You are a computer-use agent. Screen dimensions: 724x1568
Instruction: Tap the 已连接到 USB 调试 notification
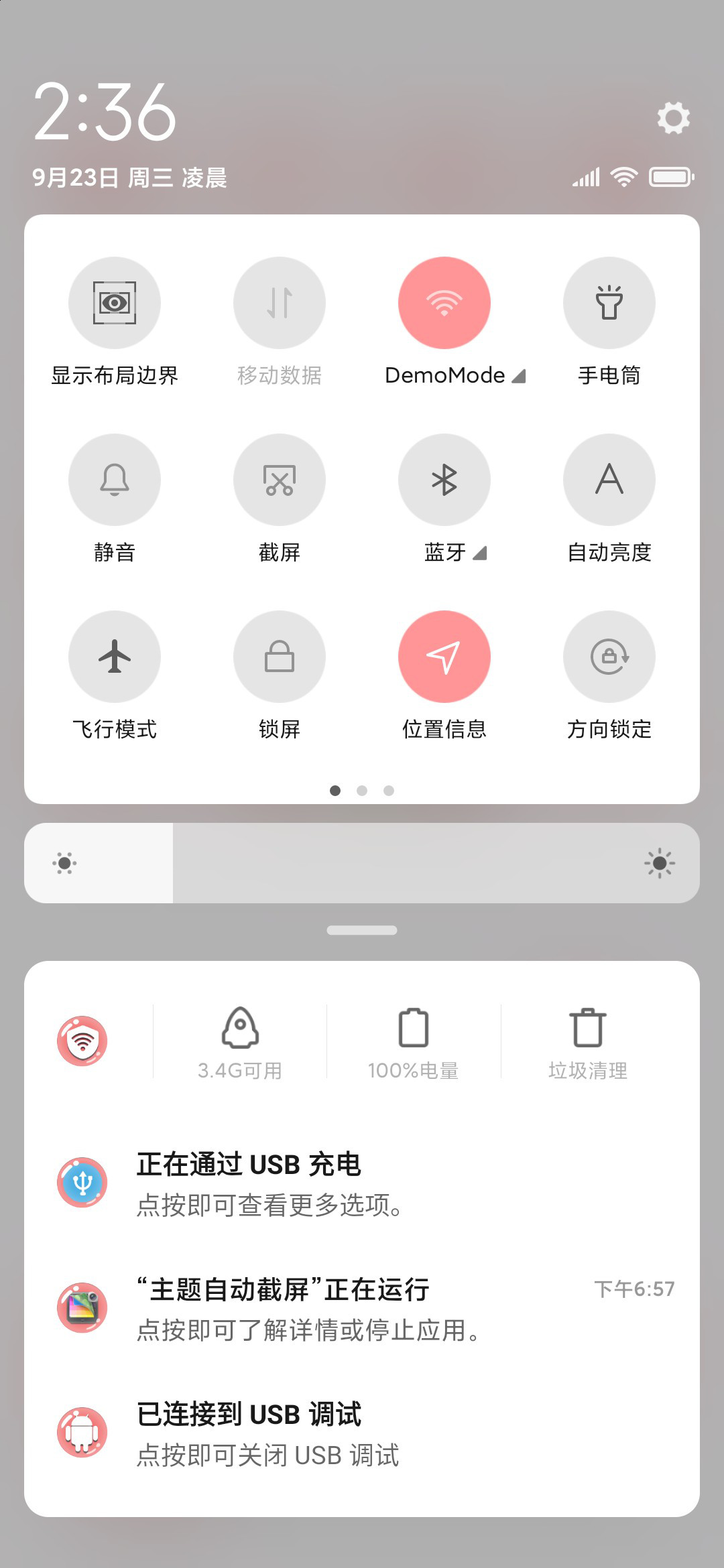point(362,1433)
